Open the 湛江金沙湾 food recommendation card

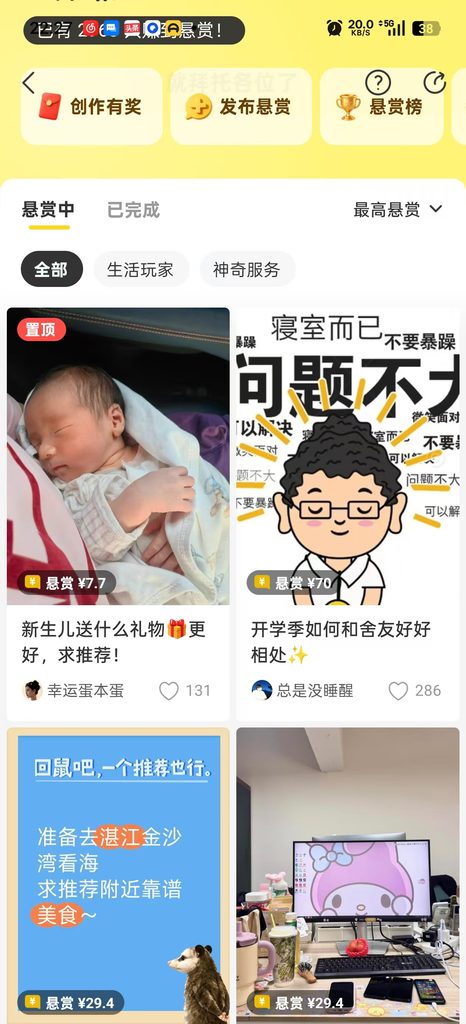(118, 875)
